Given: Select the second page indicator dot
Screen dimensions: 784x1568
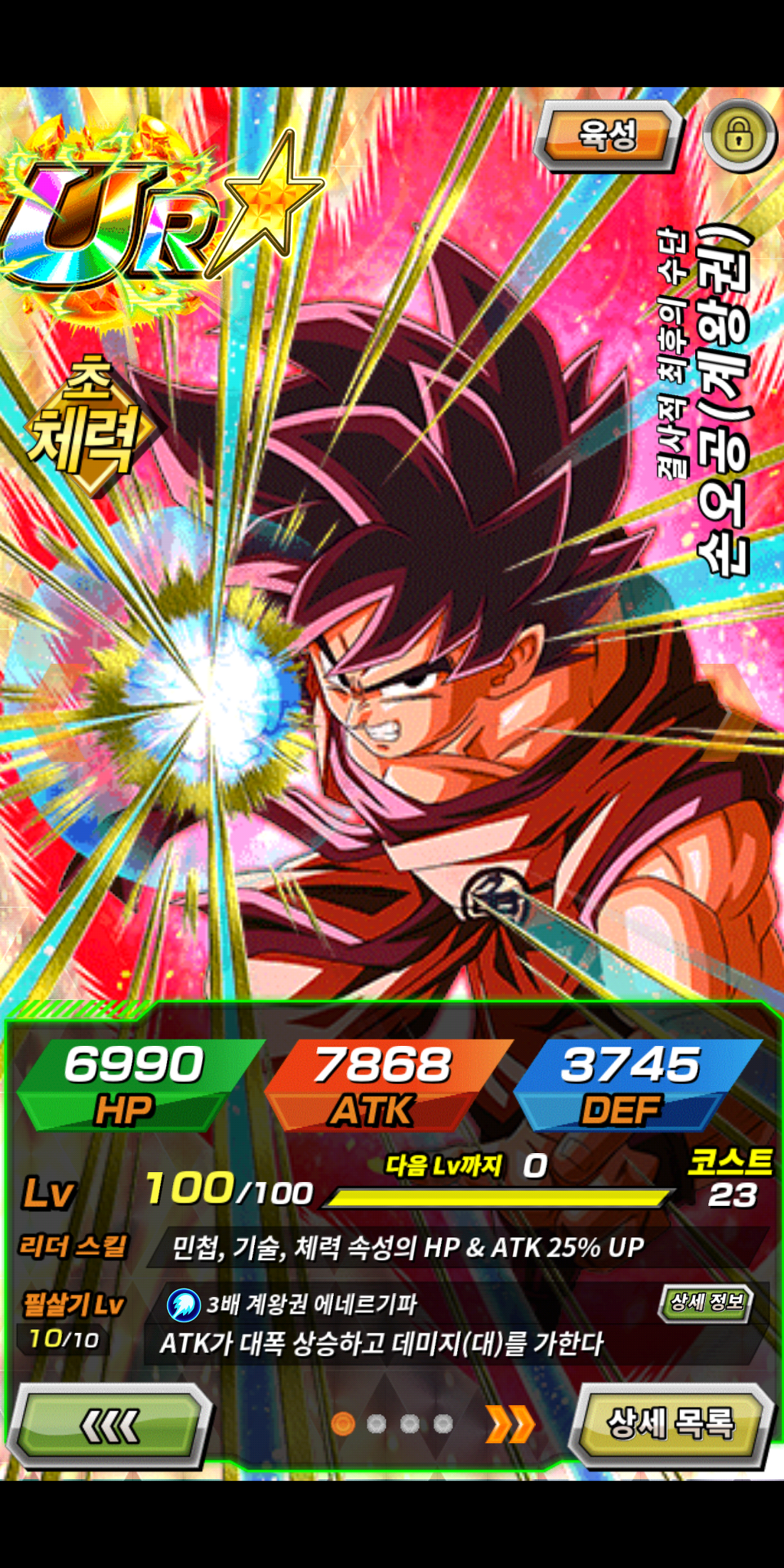Looking at the screenshot, I should pos(376,1424).
